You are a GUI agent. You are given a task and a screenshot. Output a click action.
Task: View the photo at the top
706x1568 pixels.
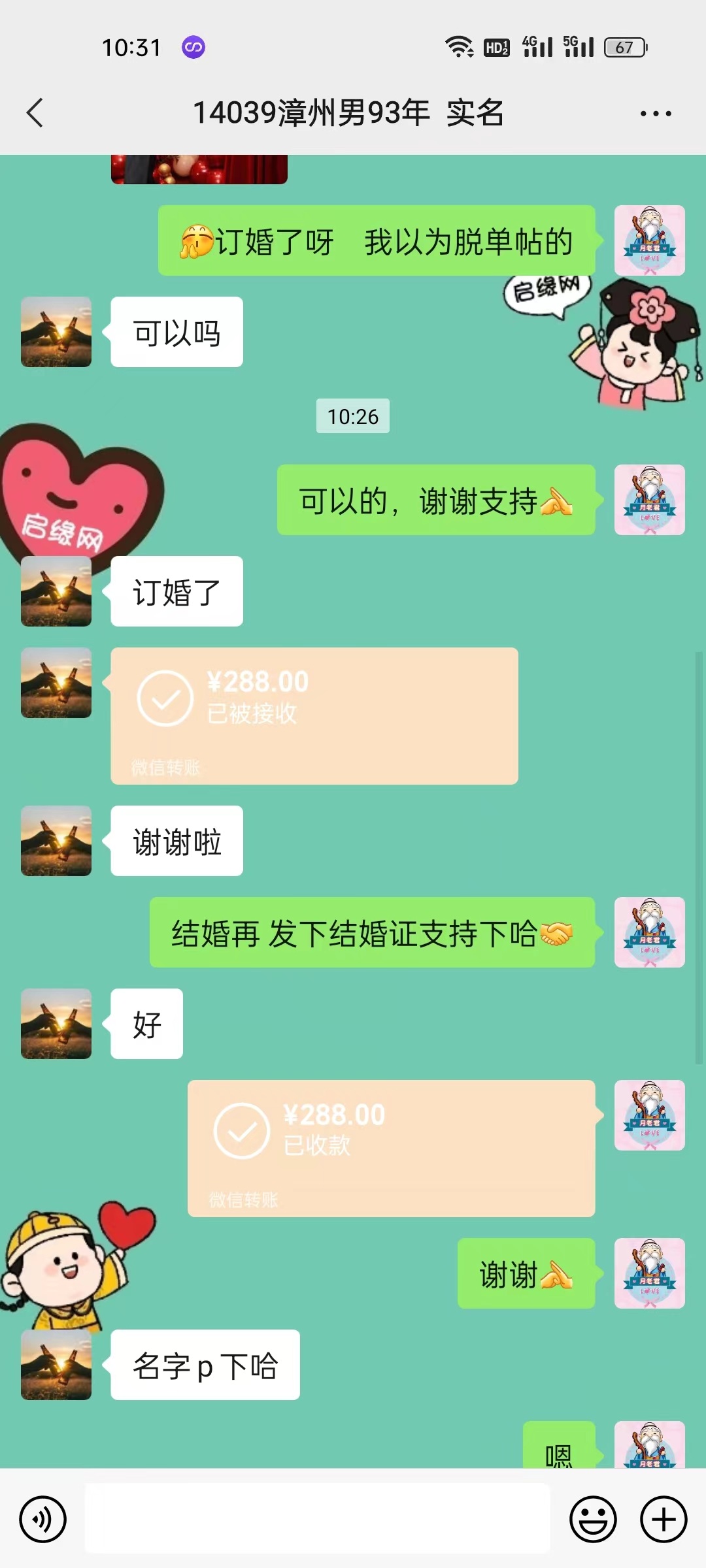click(199, 169)
